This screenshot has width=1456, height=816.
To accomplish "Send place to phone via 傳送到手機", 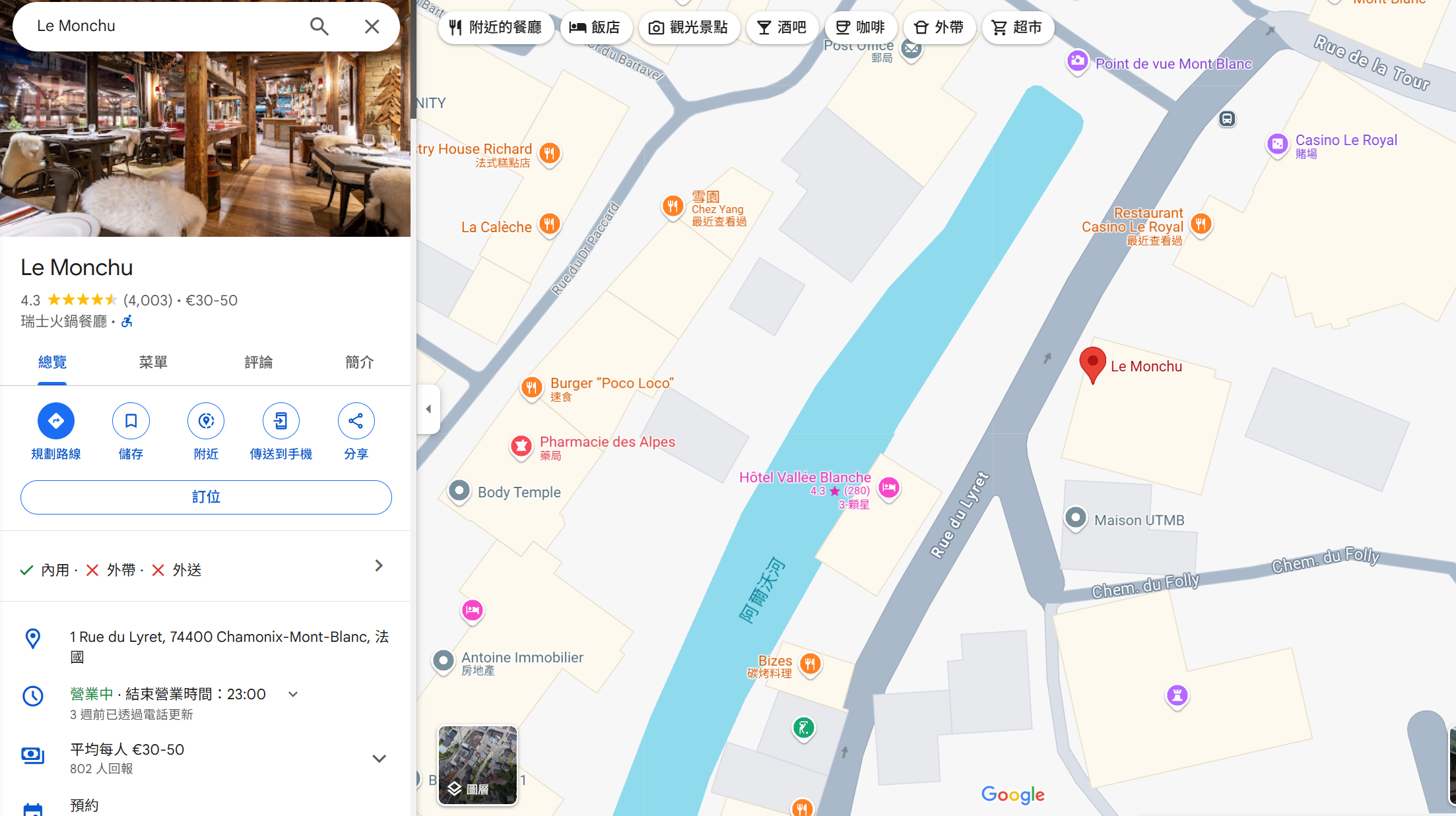I will pos(281,421).
